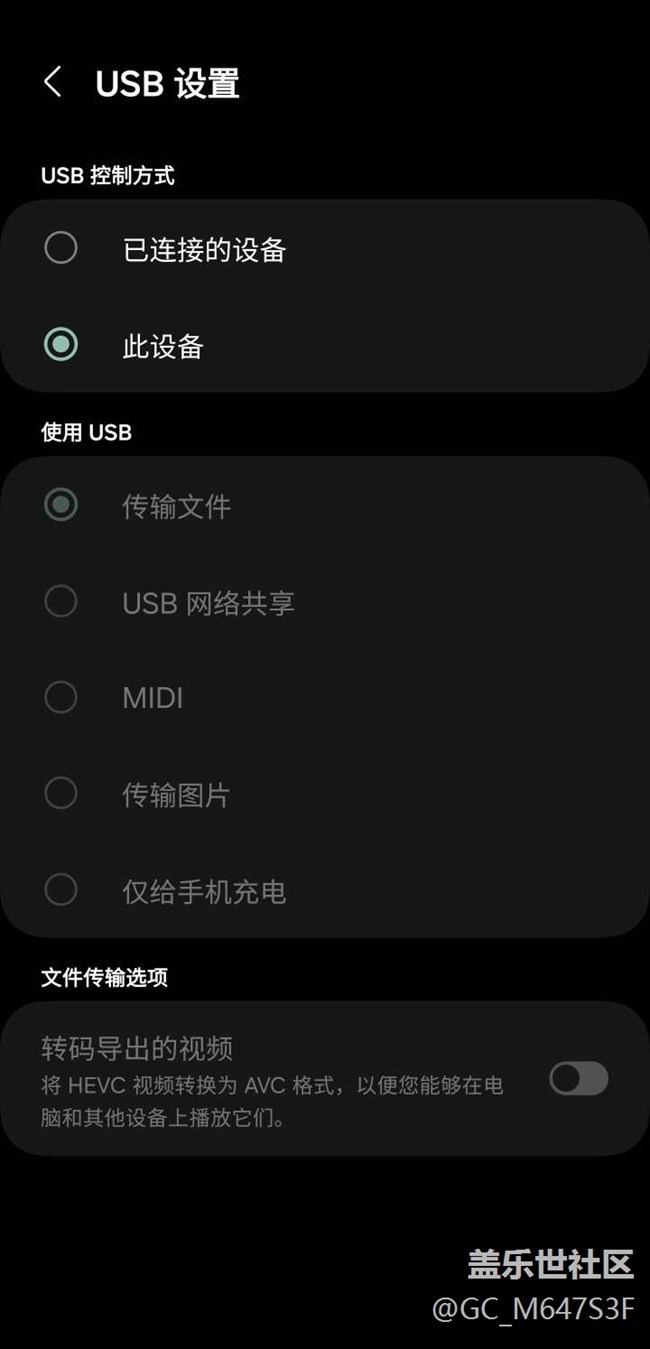The width and height of the screenshot is (650, 1349).
Task: Pick 仅给手机充电 option
Action: pyautogui.click(x=61, y=890)
